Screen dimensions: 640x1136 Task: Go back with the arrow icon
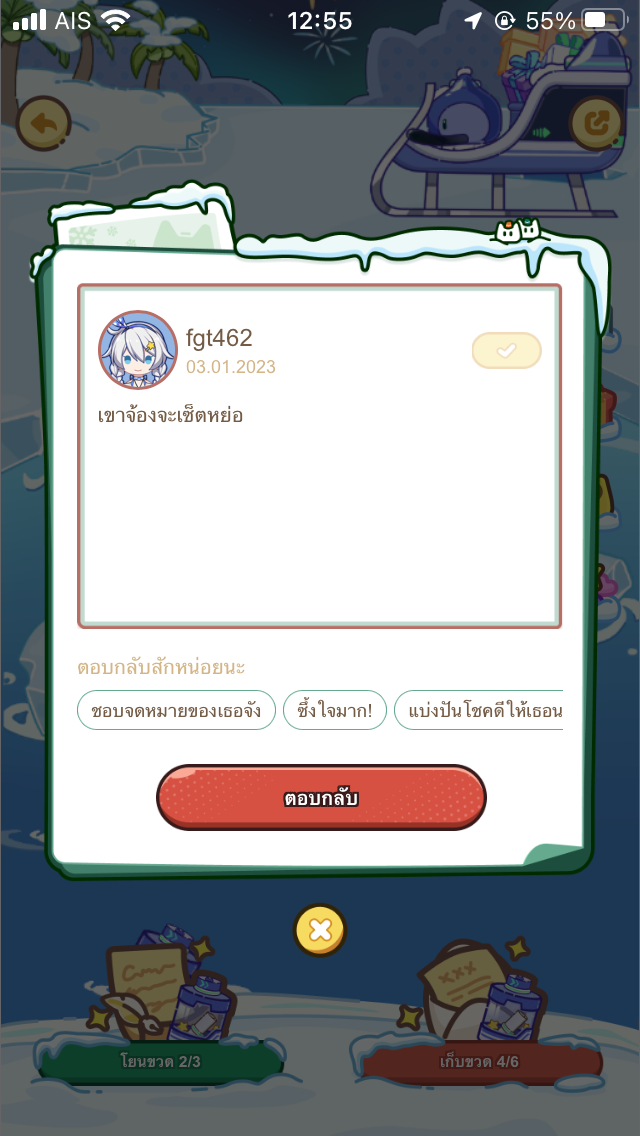click(x=43, y=124)
